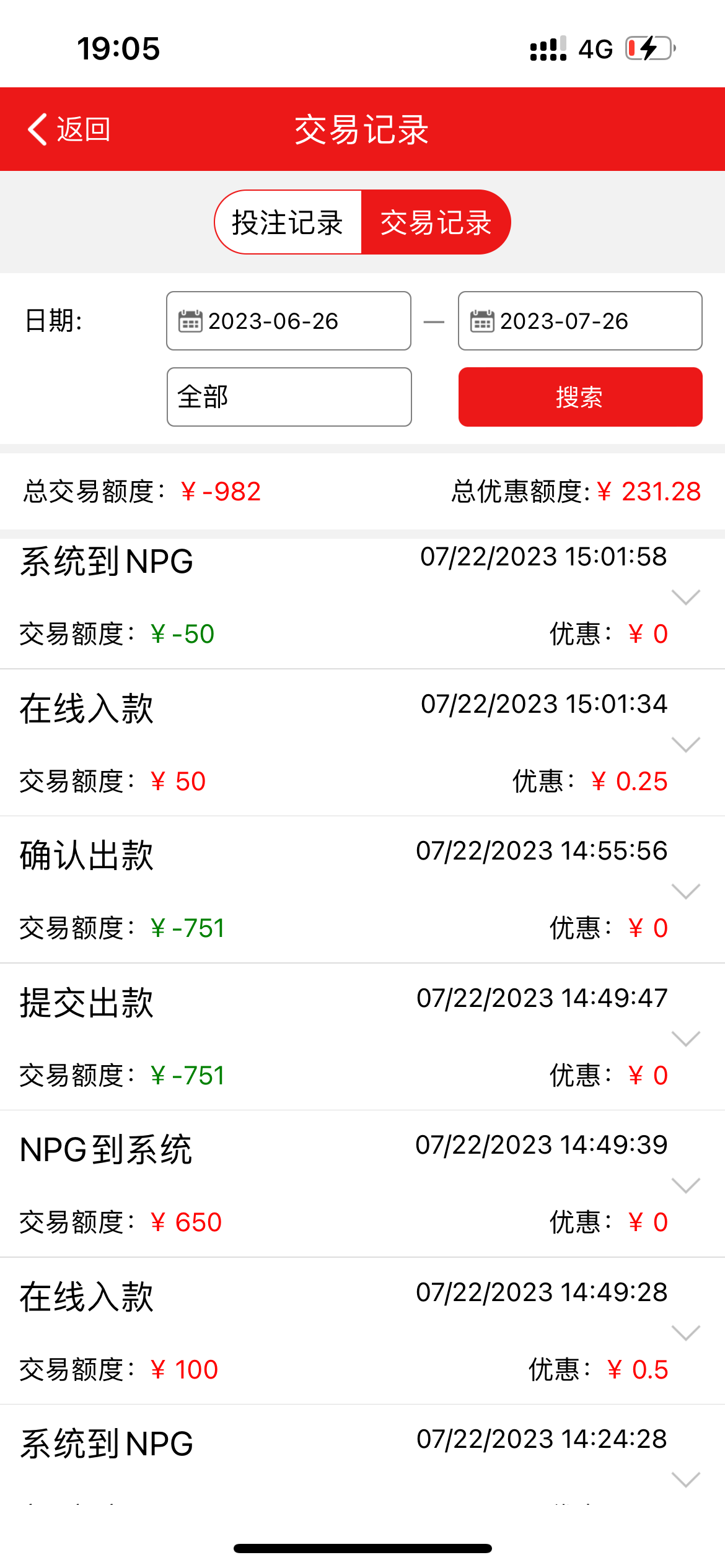
Task: Tap the 返回 back link
Action: [84, 130]
